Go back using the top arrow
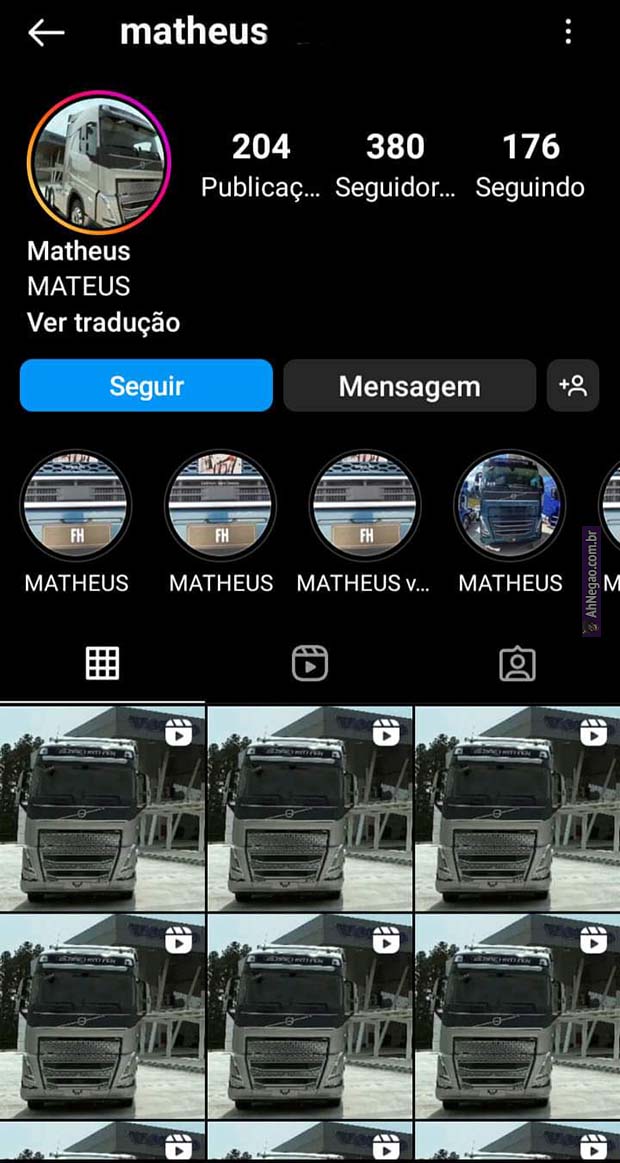 [x=45, y=33]
